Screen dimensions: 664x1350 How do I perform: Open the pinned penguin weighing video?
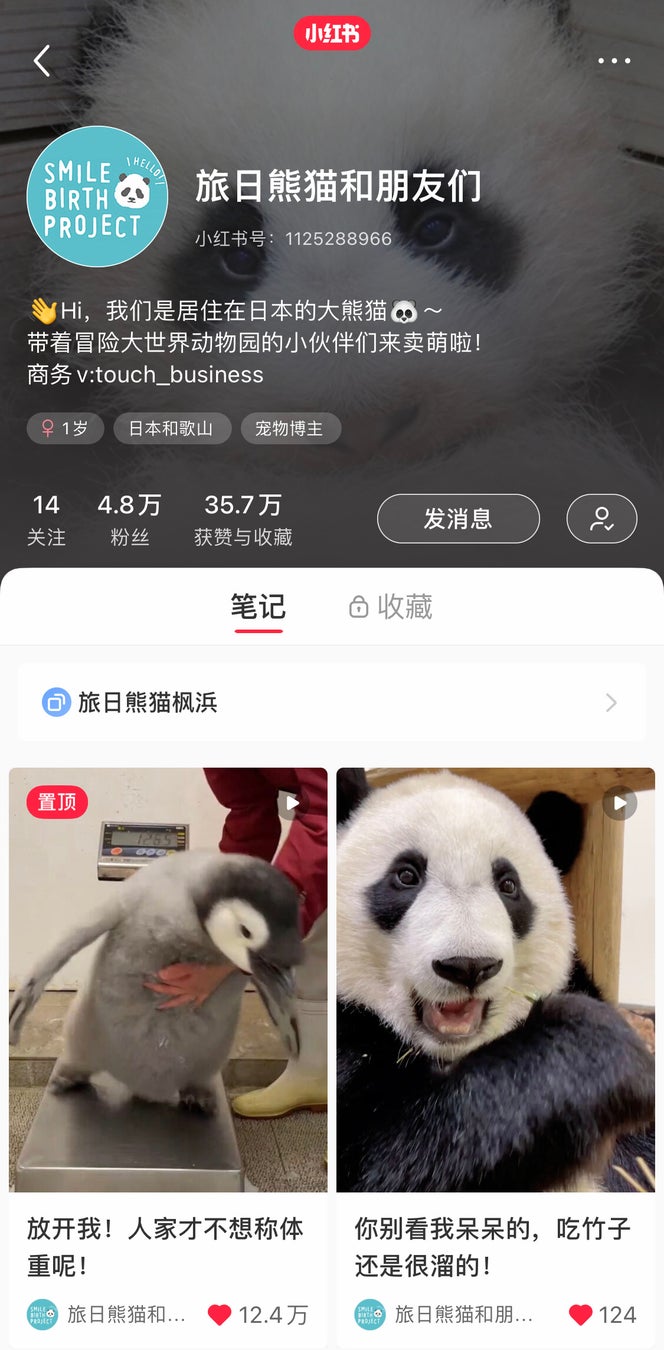168,980
